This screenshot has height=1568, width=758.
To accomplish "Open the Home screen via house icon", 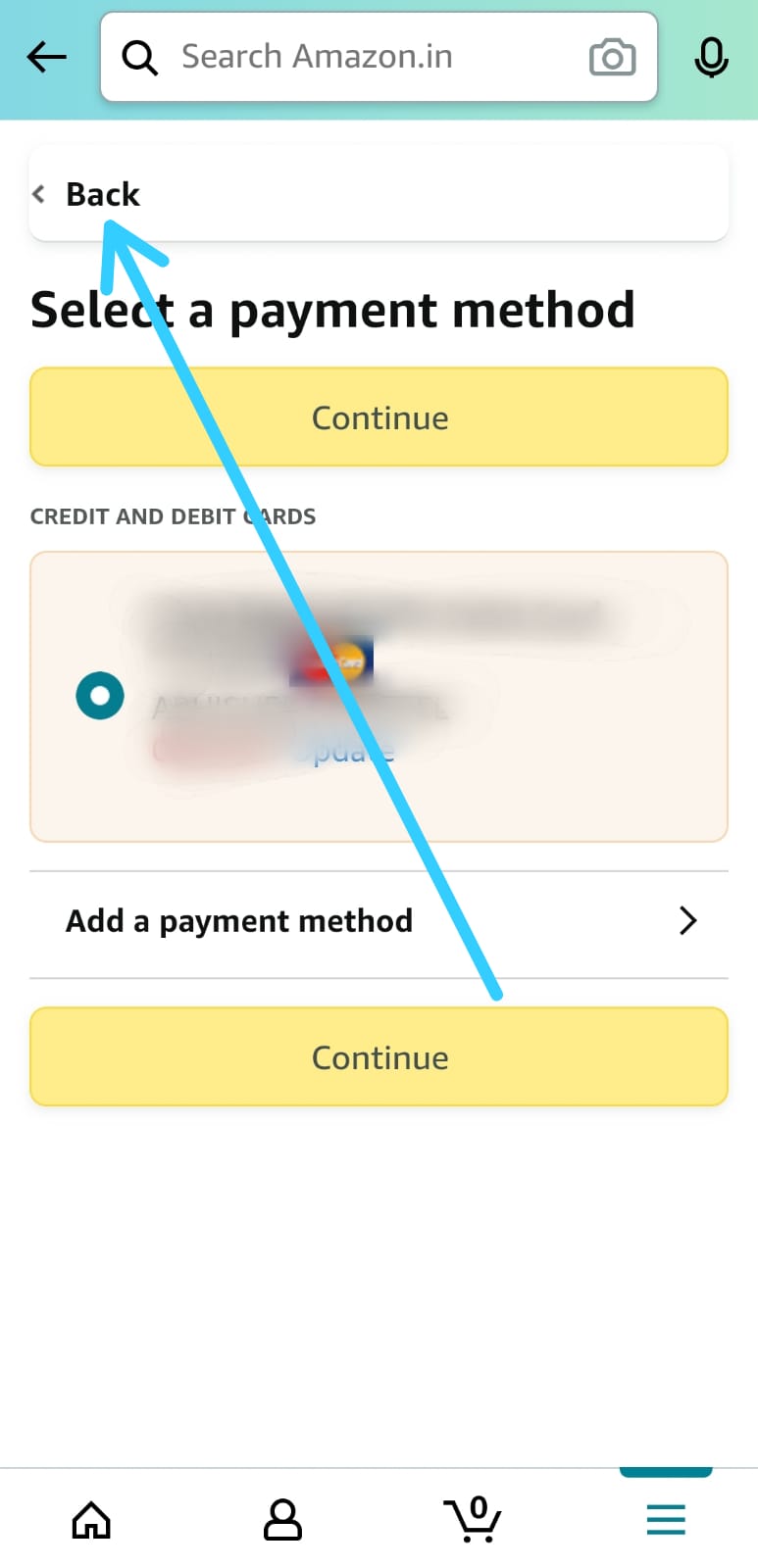I will [91, 1519].
